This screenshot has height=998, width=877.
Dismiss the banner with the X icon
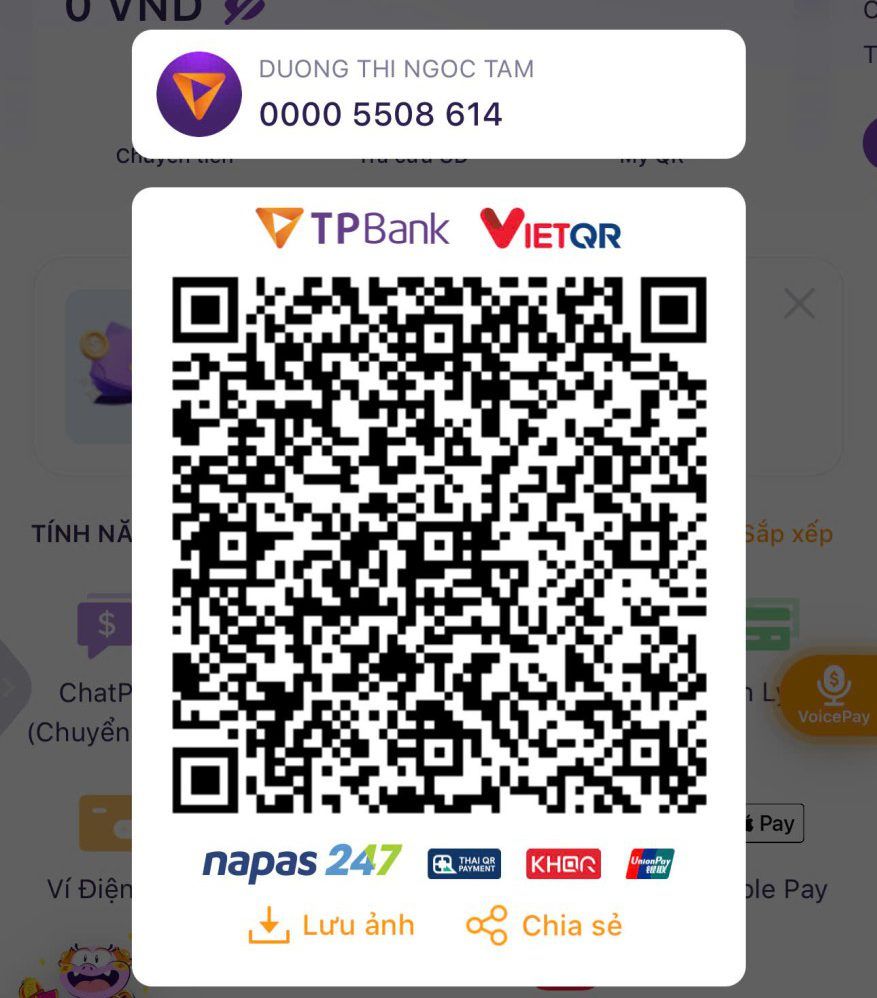(x=799, y=304)
